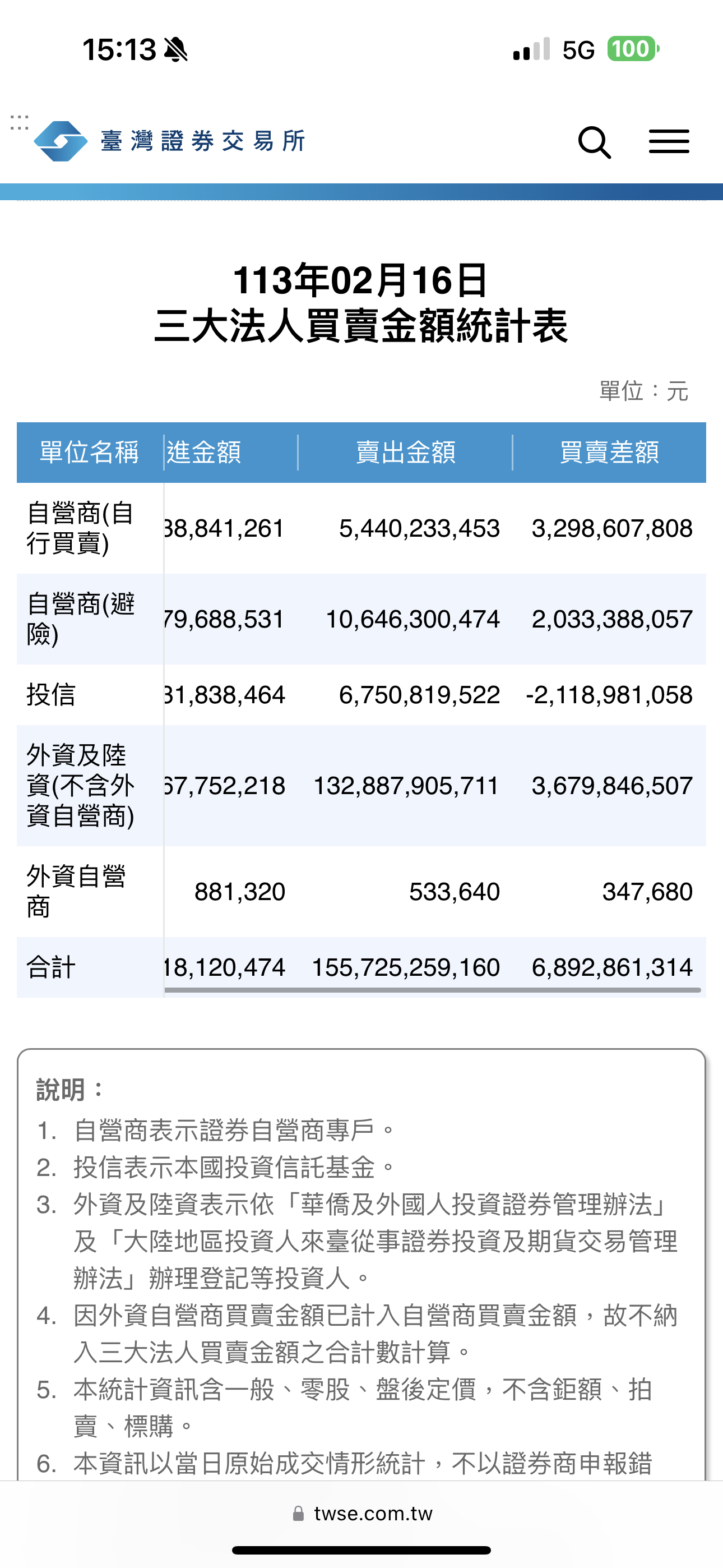The image size is (723, 1568).
Task: Go to the 臺灣證券交易所 homepage via the logo
Action: point(169,141)
